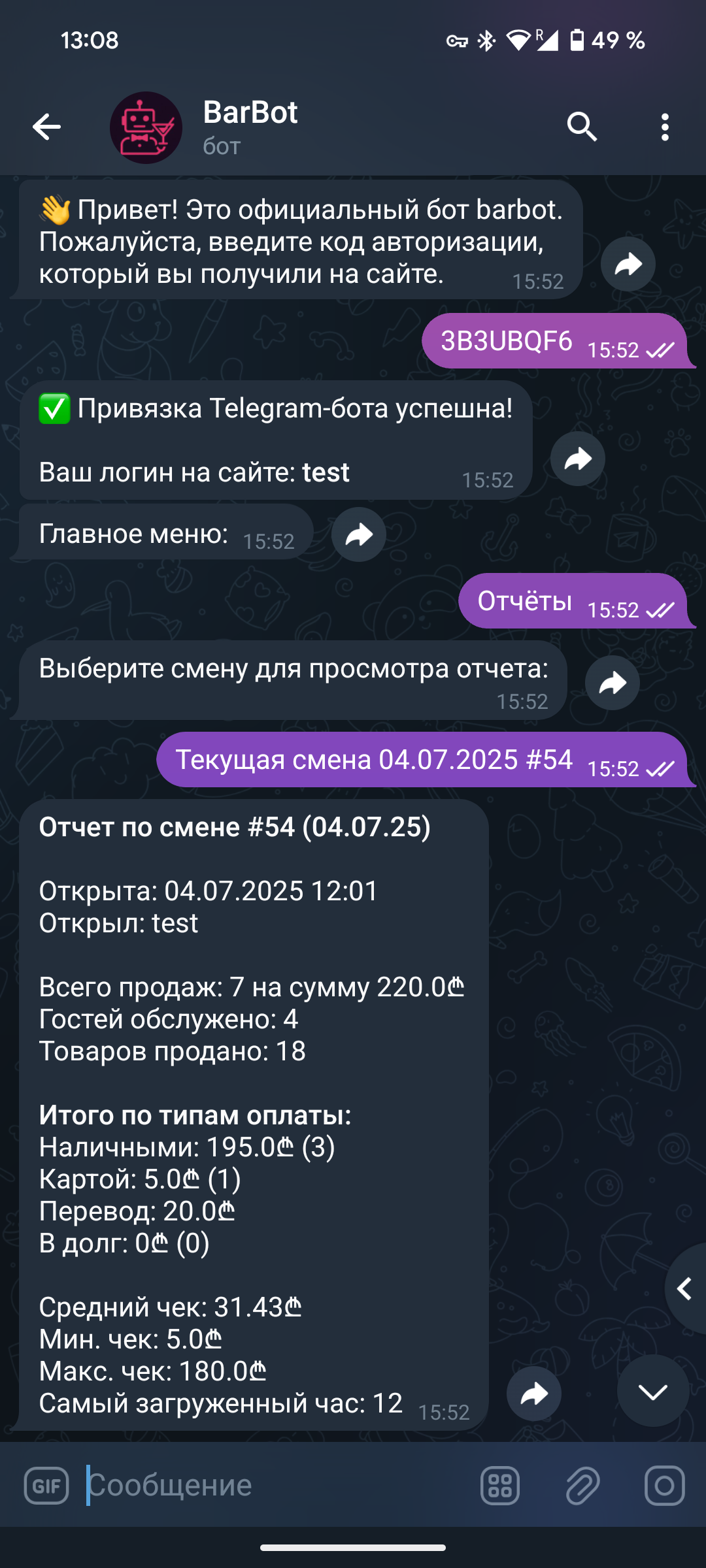Viewport: 706px width, 1568px height.
Task: Open the GIF picker
Action: [46, 1486]
